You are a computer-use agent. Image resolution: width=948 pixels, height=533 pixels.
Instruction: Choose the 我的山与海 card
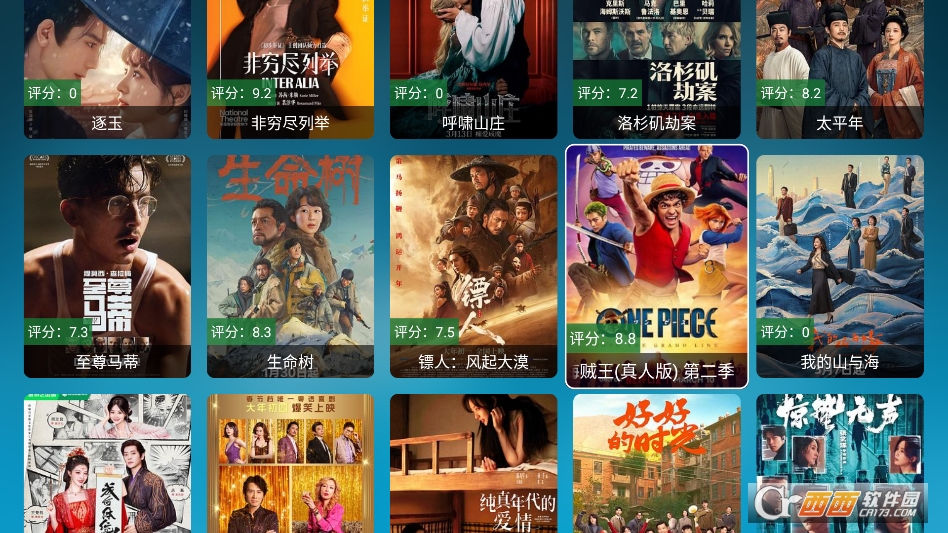point(839,265)
